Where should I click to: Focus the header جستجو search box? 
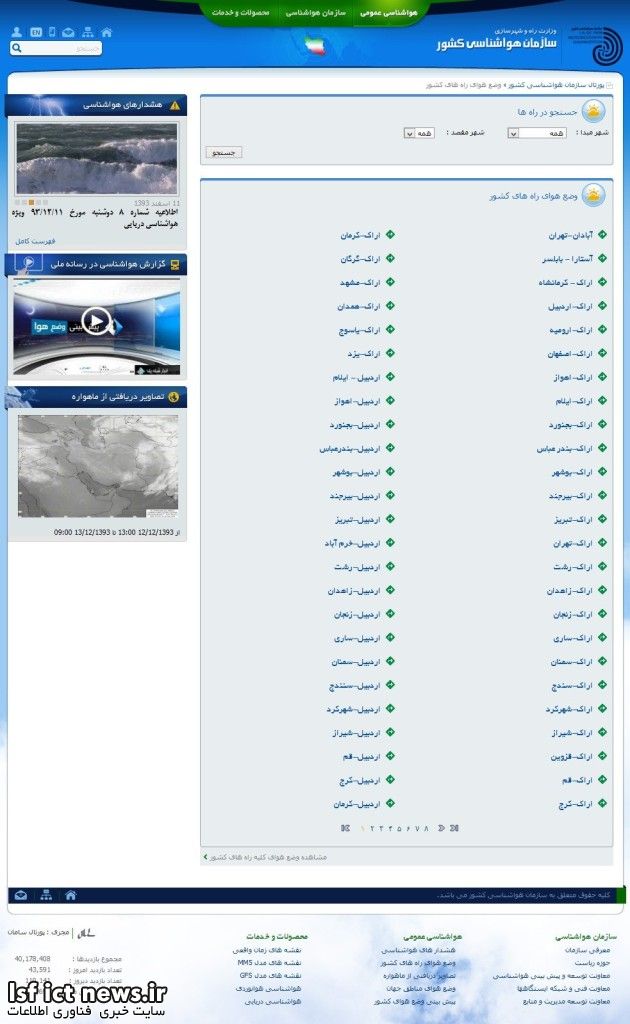coord(56,48)
